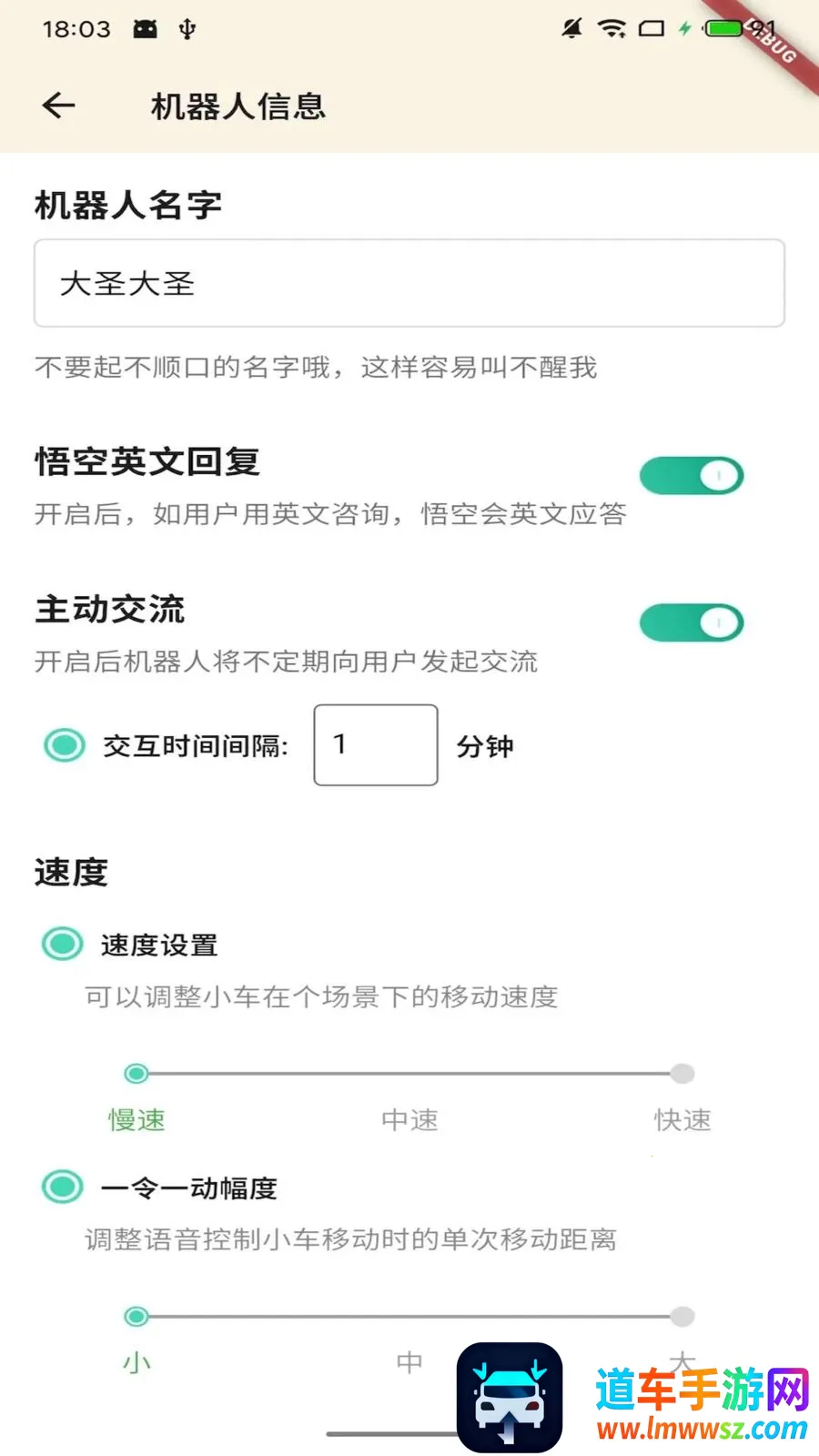Disable the 主动交流 switch
819x1456 pixels.
point(692,623)
